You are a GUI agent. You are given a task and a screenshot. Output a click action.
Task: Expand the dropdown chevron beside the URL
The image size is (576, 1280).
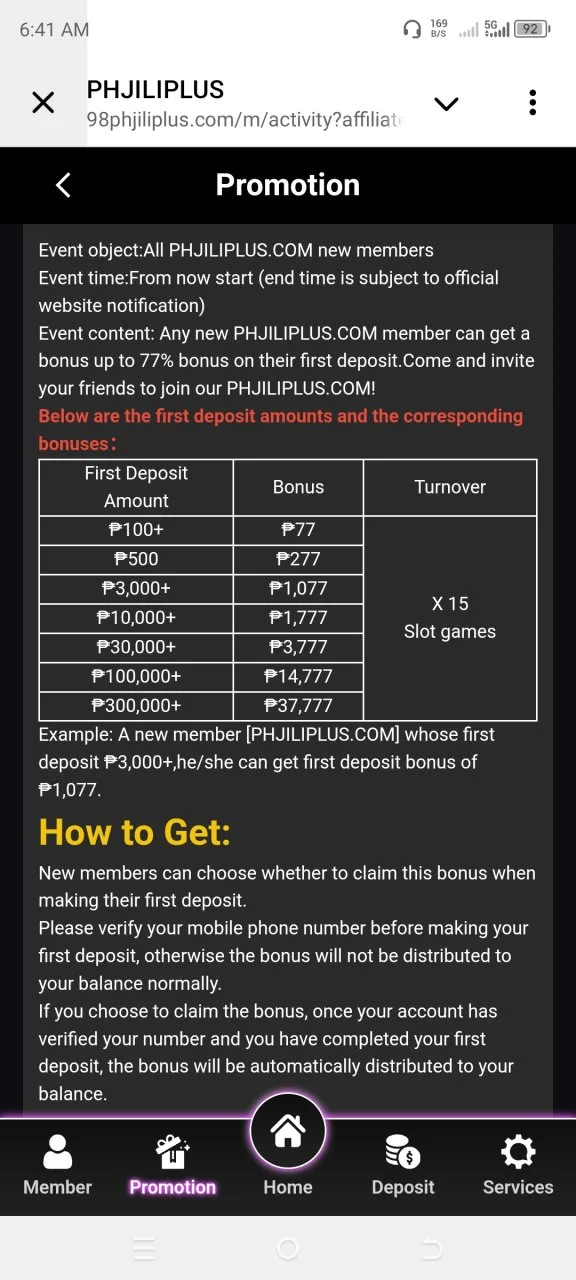click(x=446, y=103)
